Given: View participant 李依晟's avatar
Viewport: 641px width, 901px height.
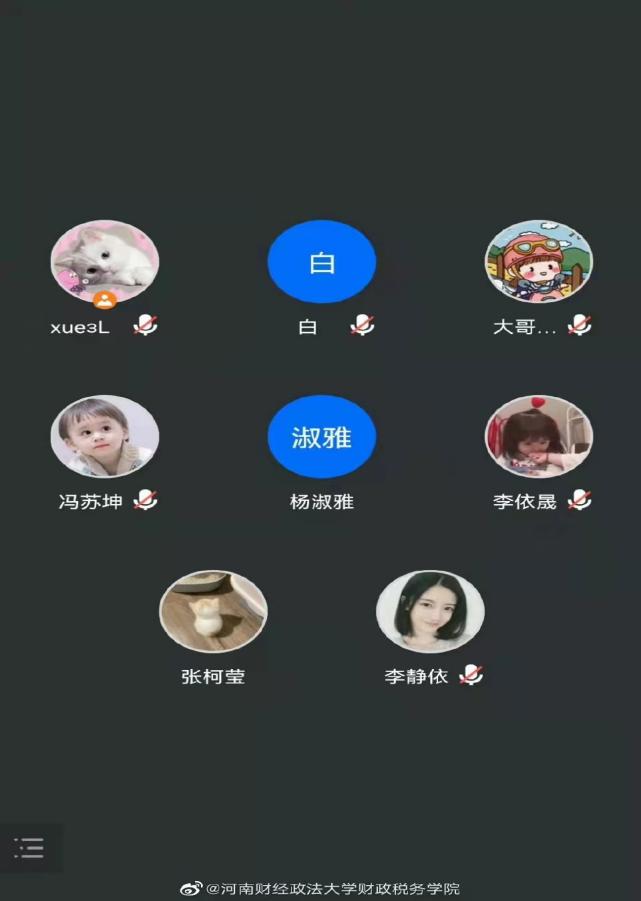Looking at the screenshot, I should pos(538,437).
